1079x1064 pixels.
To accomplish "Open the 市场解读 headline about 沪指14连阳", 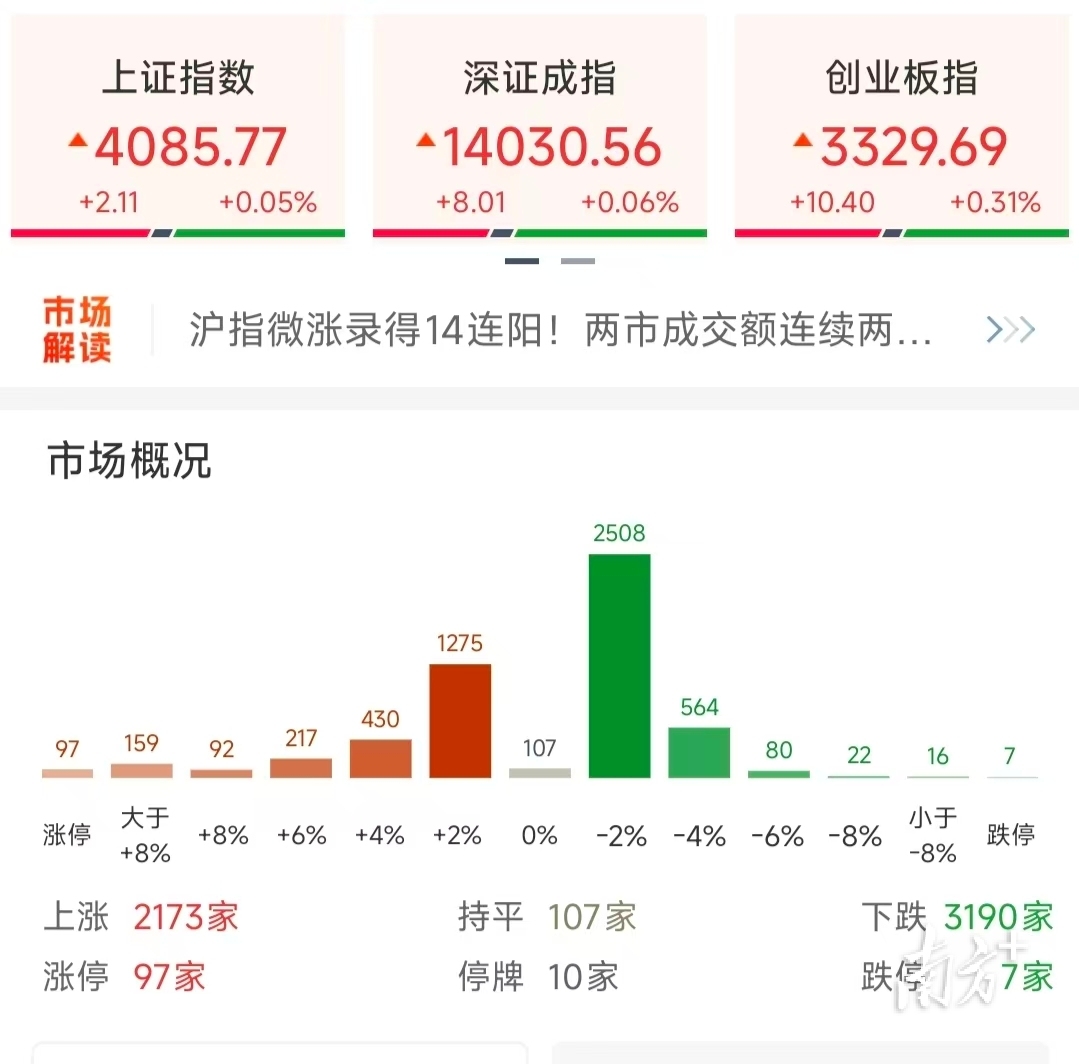I will [560, 330].
